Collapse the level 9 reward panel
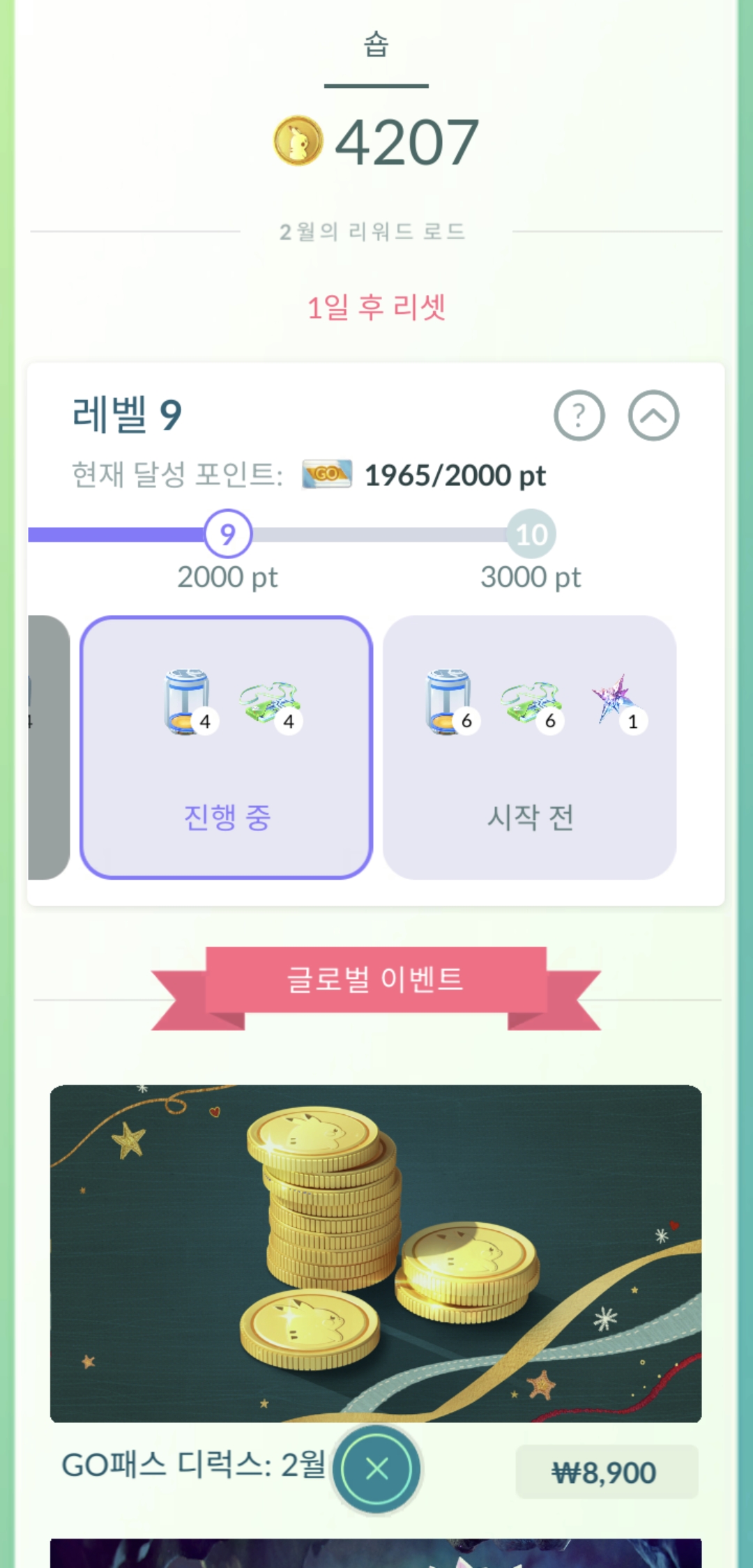The width and height of the screenshot is (753, 1568). tap(653, 416)
